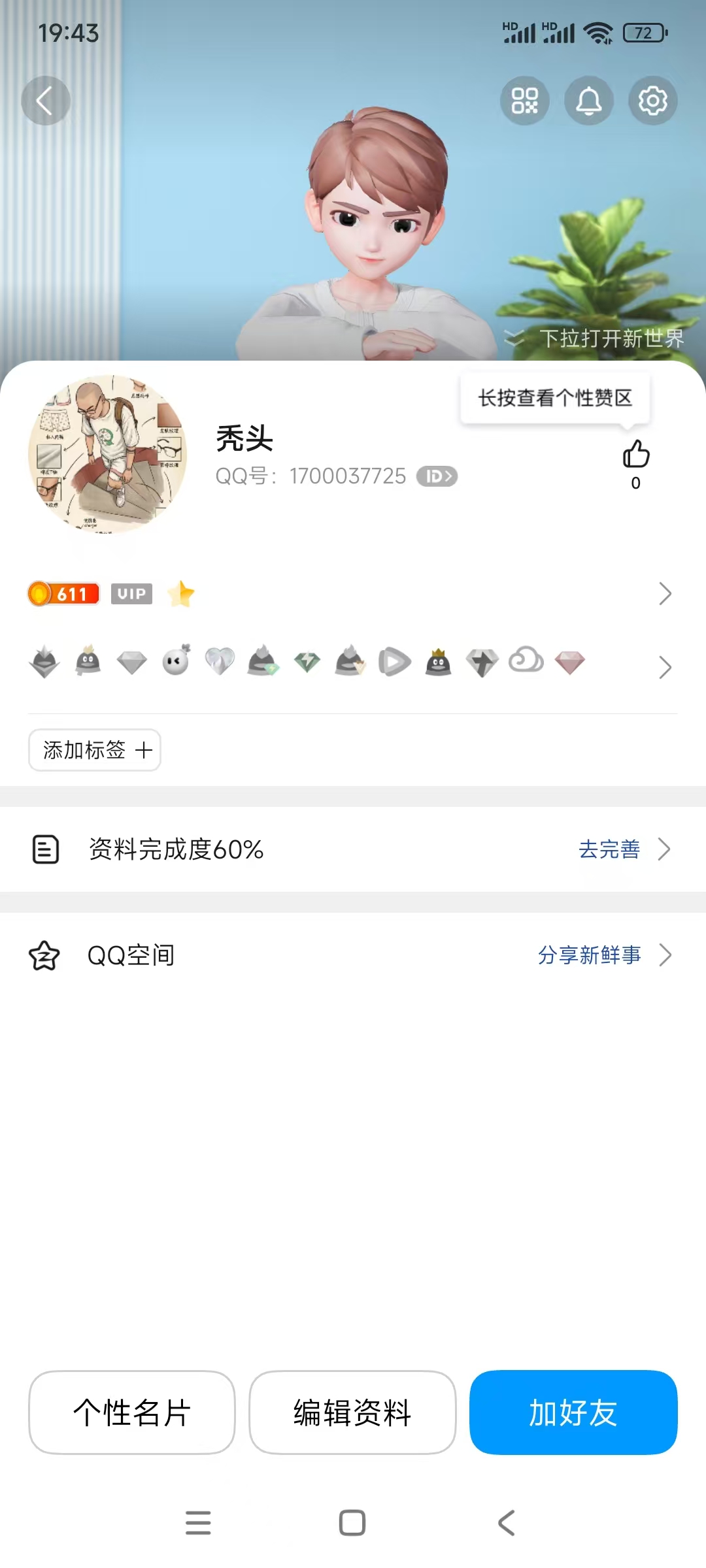View the profile avatar photo
Viewport: 706px width, 1568px height.
pos(108,454)
